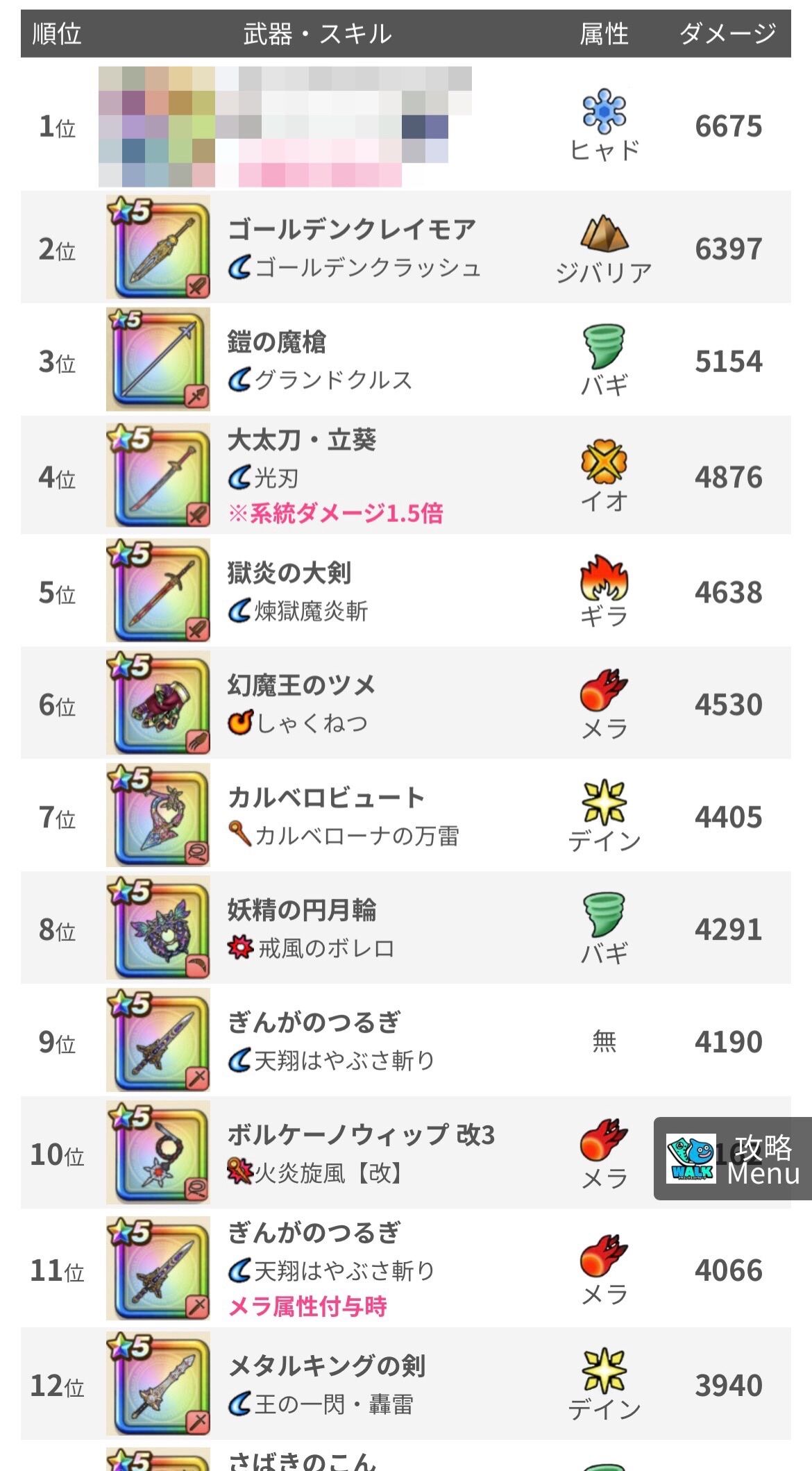Viewport: 812px width, 1471px height.
Task: Open the floating 攻略 Menu button
Action: 733,1158
